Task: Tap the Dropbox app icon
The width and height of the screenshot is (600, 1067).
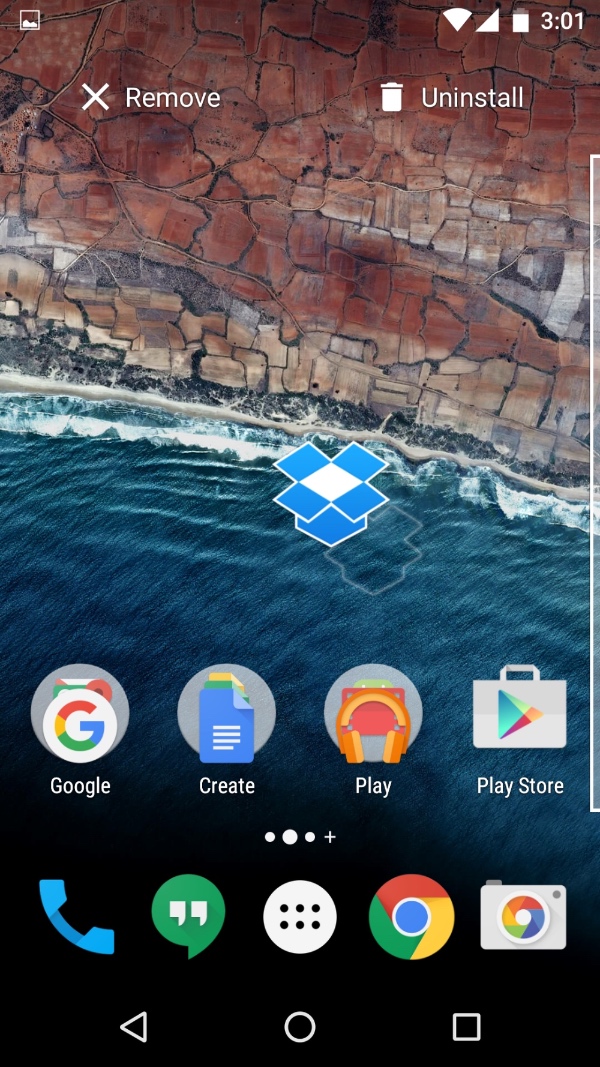Action: tap(330, 492)
